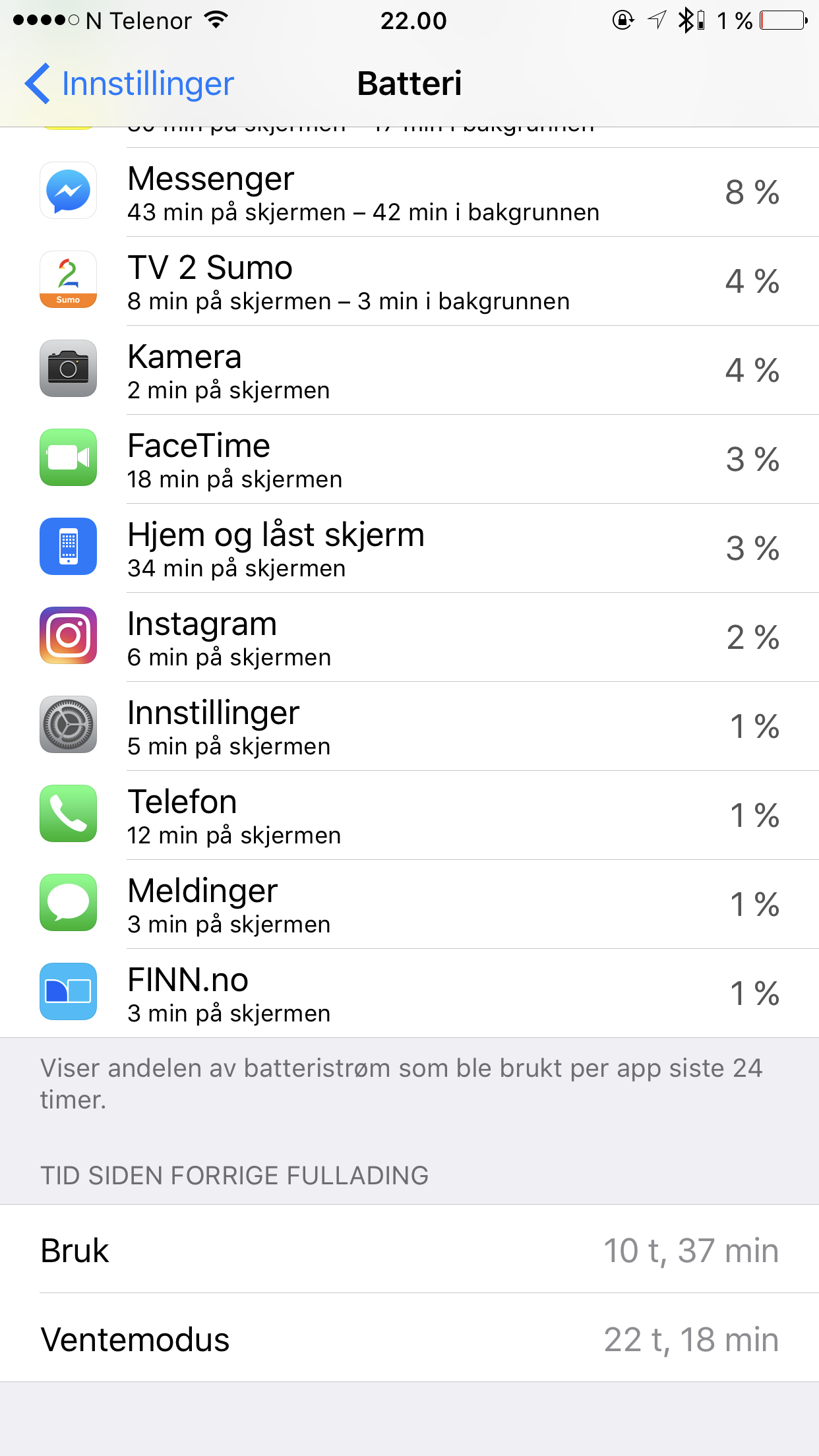Select the TV 2 Sumo usage row
The image size is (819, 1456).
[409, 281]
